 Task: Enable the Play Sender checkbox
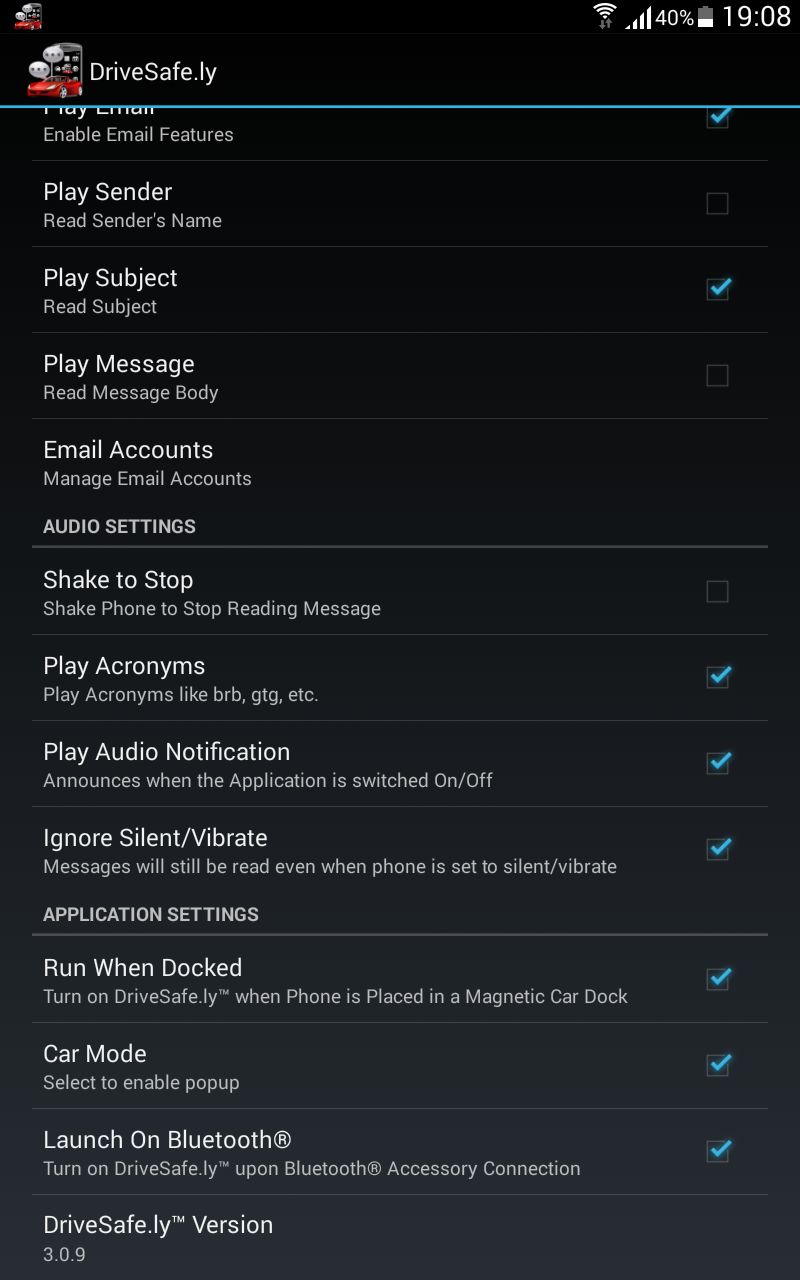pyautogui.click(x=717, y=204)
